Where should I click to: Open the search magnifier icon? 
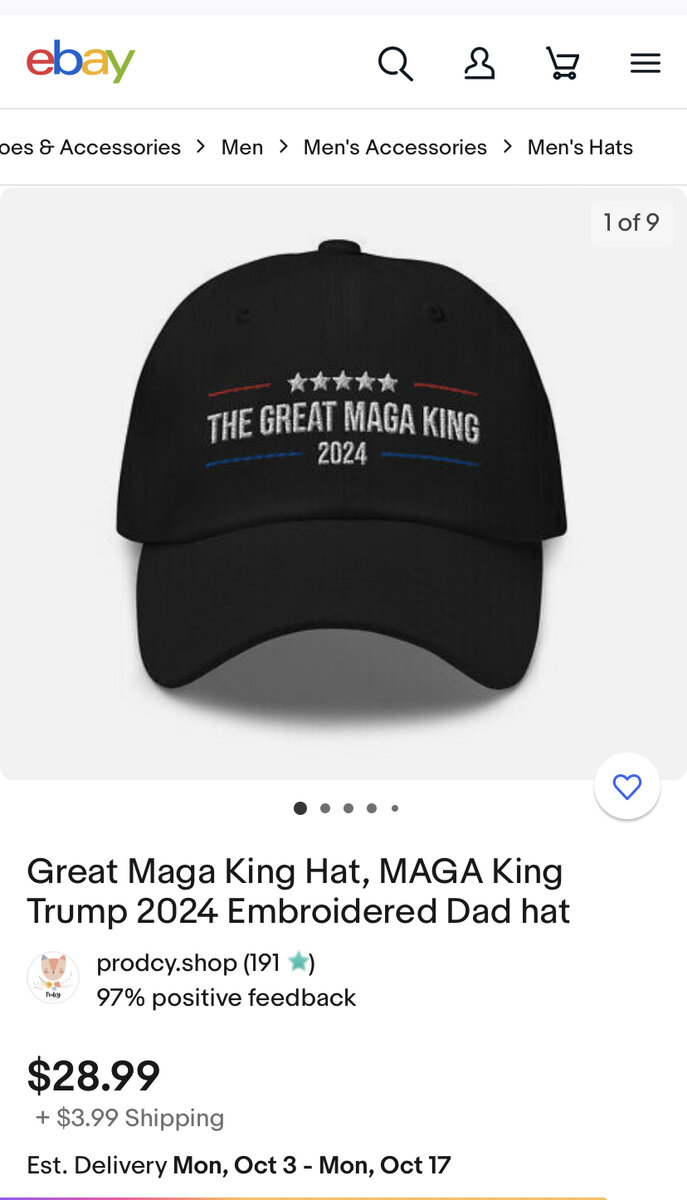click(x=395, y=64)
